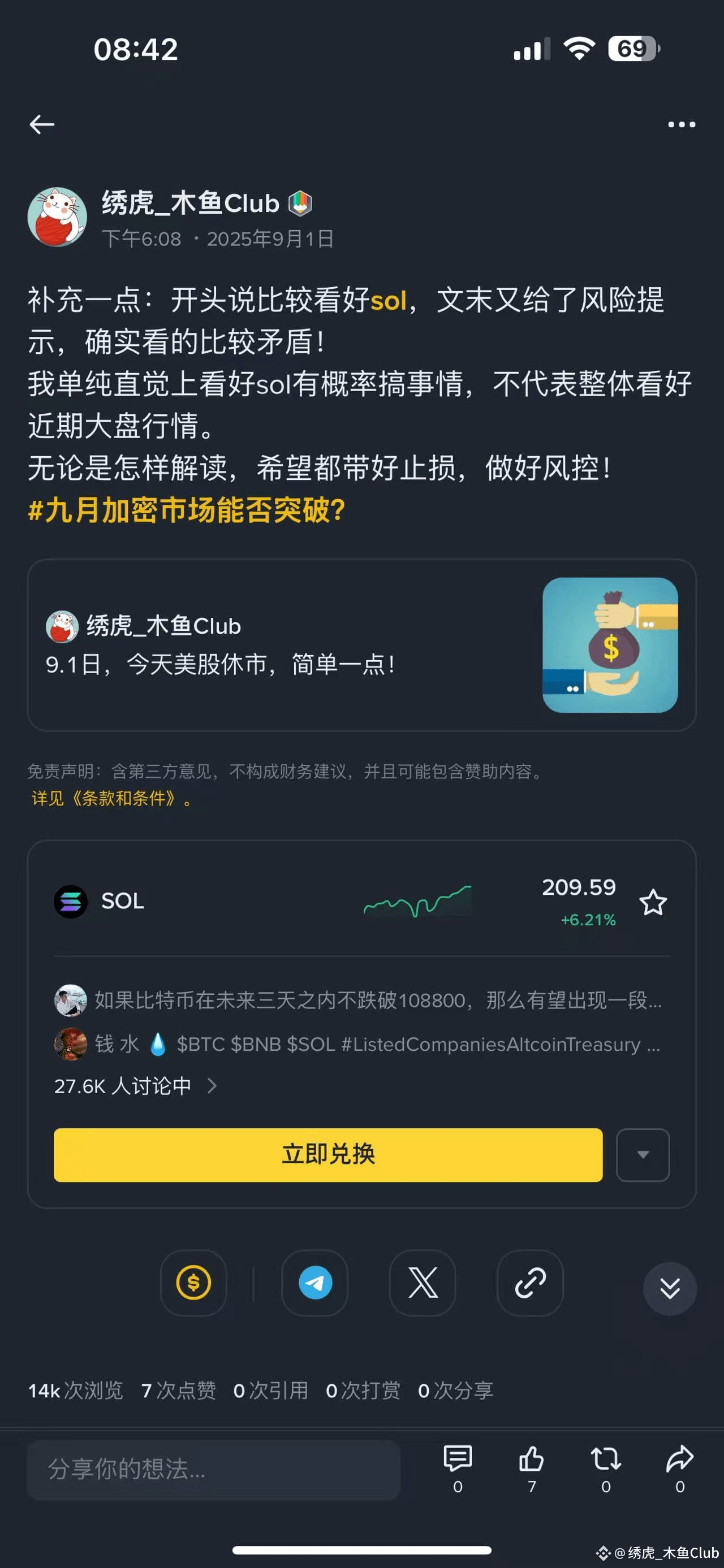
Task: Tap the 立即兑换 button
Action: point(327,1155)
